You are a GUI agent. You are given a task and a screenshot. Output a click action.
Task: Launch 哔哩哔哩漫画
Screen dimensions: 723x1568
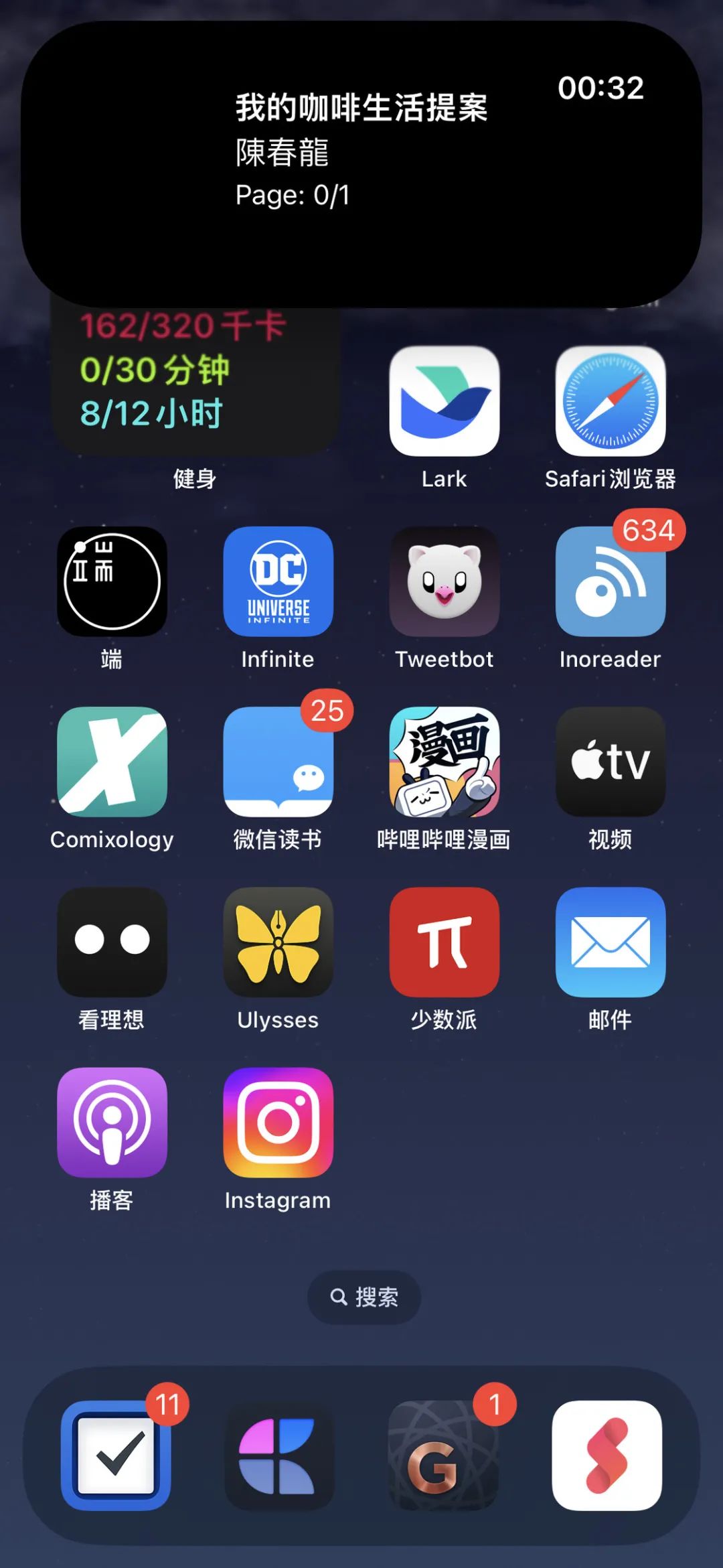[x=444, y=762]
